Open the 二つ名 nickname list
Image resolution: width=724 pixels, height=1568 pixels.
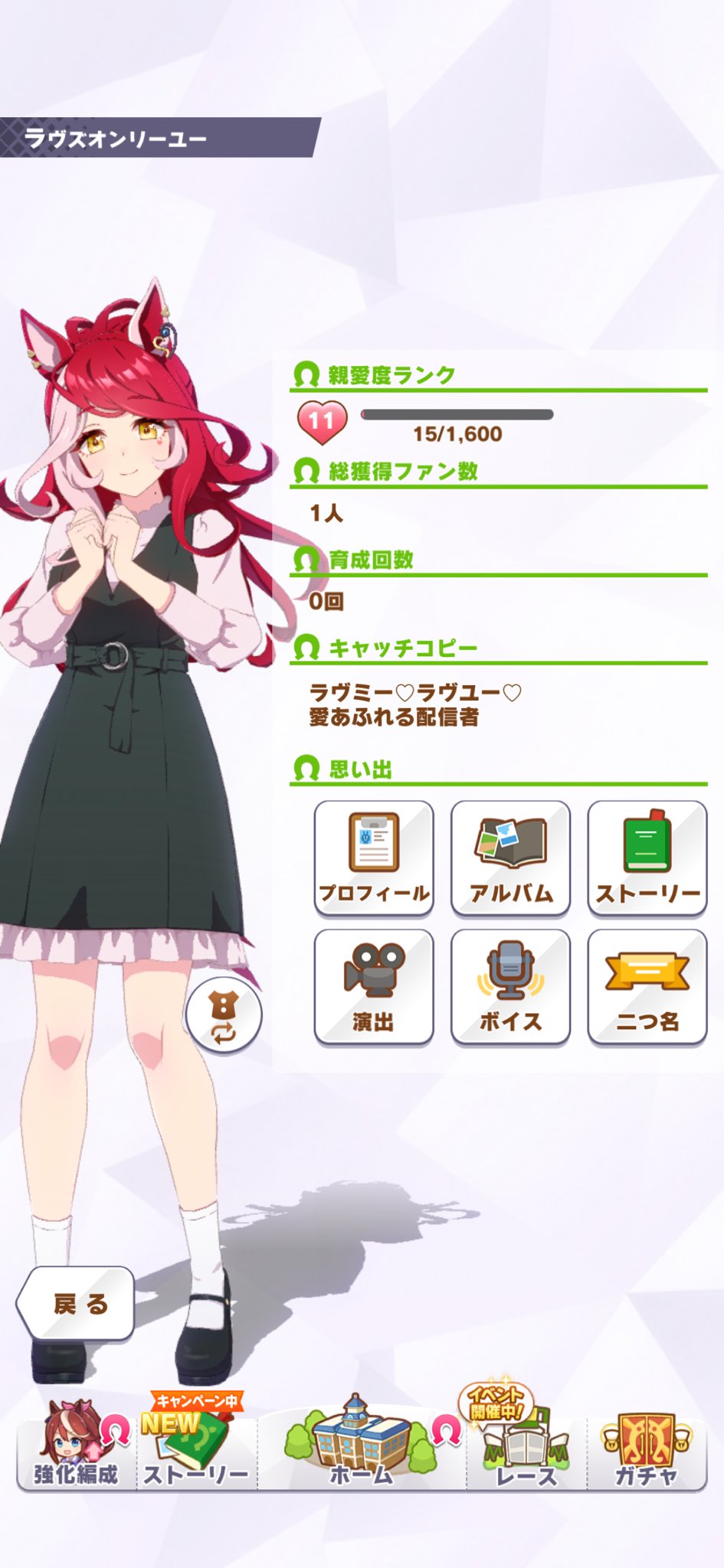pos(647,986)
